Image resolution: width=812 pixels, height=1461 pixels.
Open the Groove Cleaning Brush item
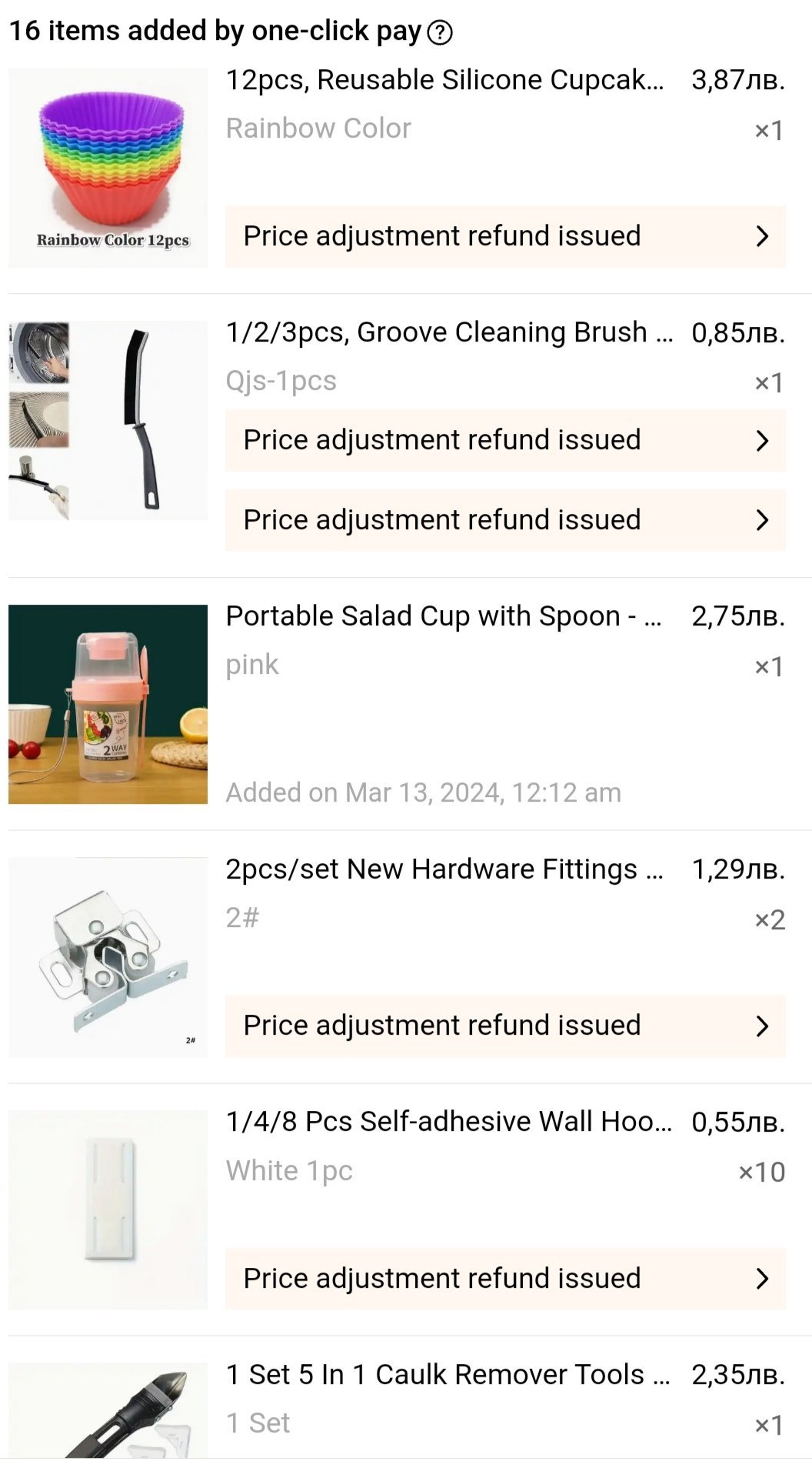tap(448, 333)
